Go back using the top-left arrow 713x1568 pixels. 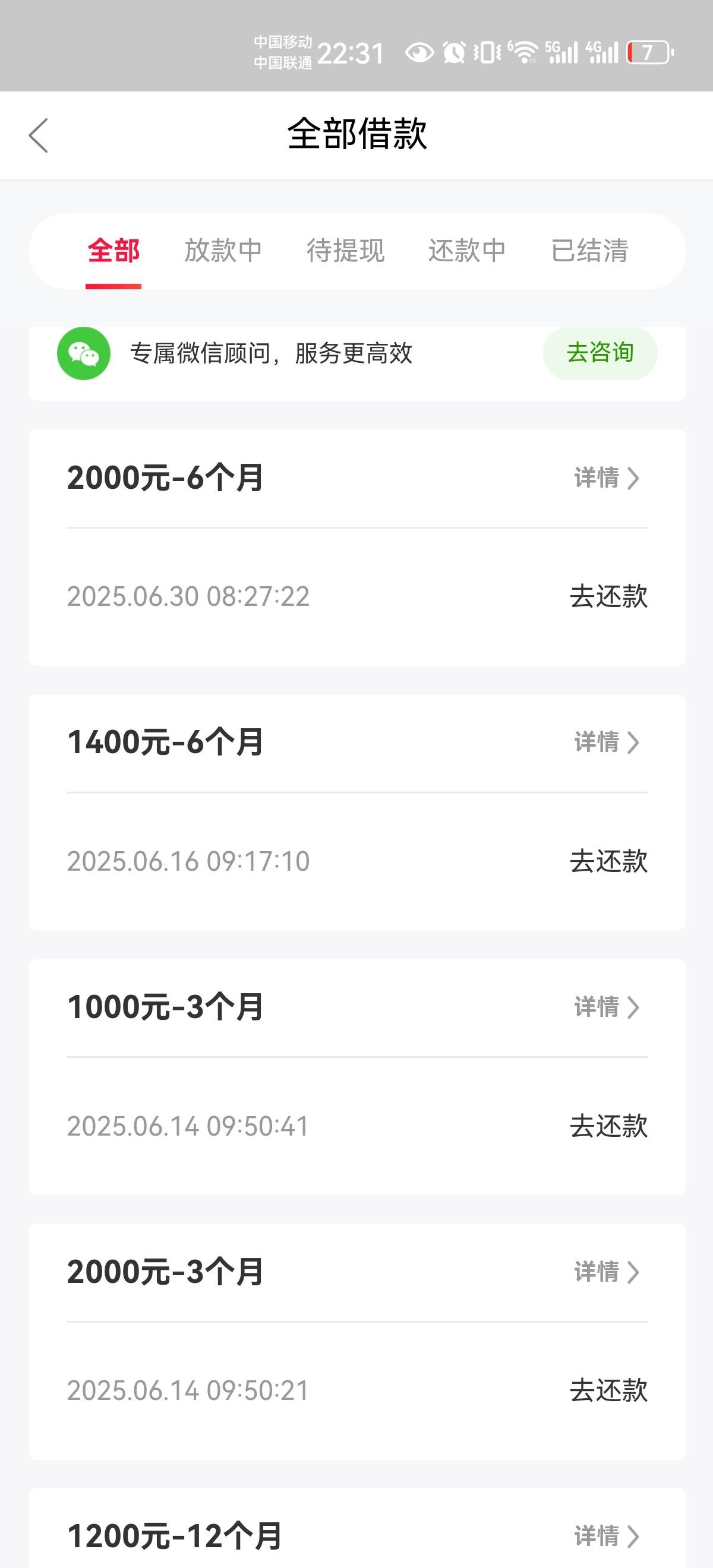39,135
